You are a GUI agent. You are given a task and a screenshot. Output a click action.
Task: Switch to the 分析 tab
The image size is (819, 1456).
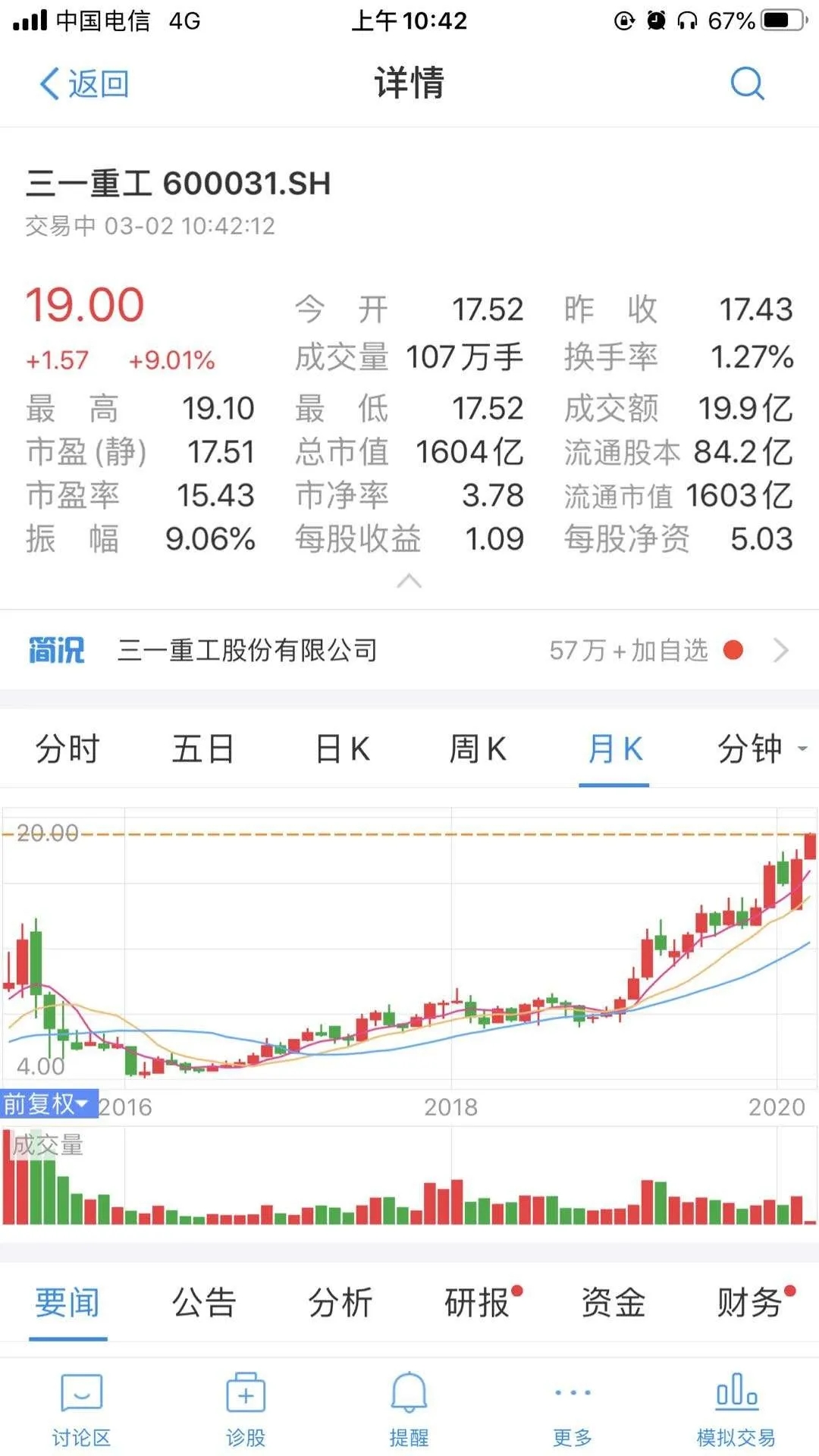pos(340,1303)
